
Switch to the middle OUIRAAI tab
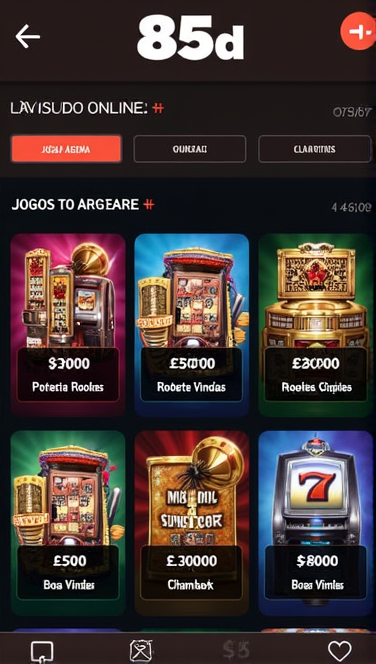tap(190, 149)
